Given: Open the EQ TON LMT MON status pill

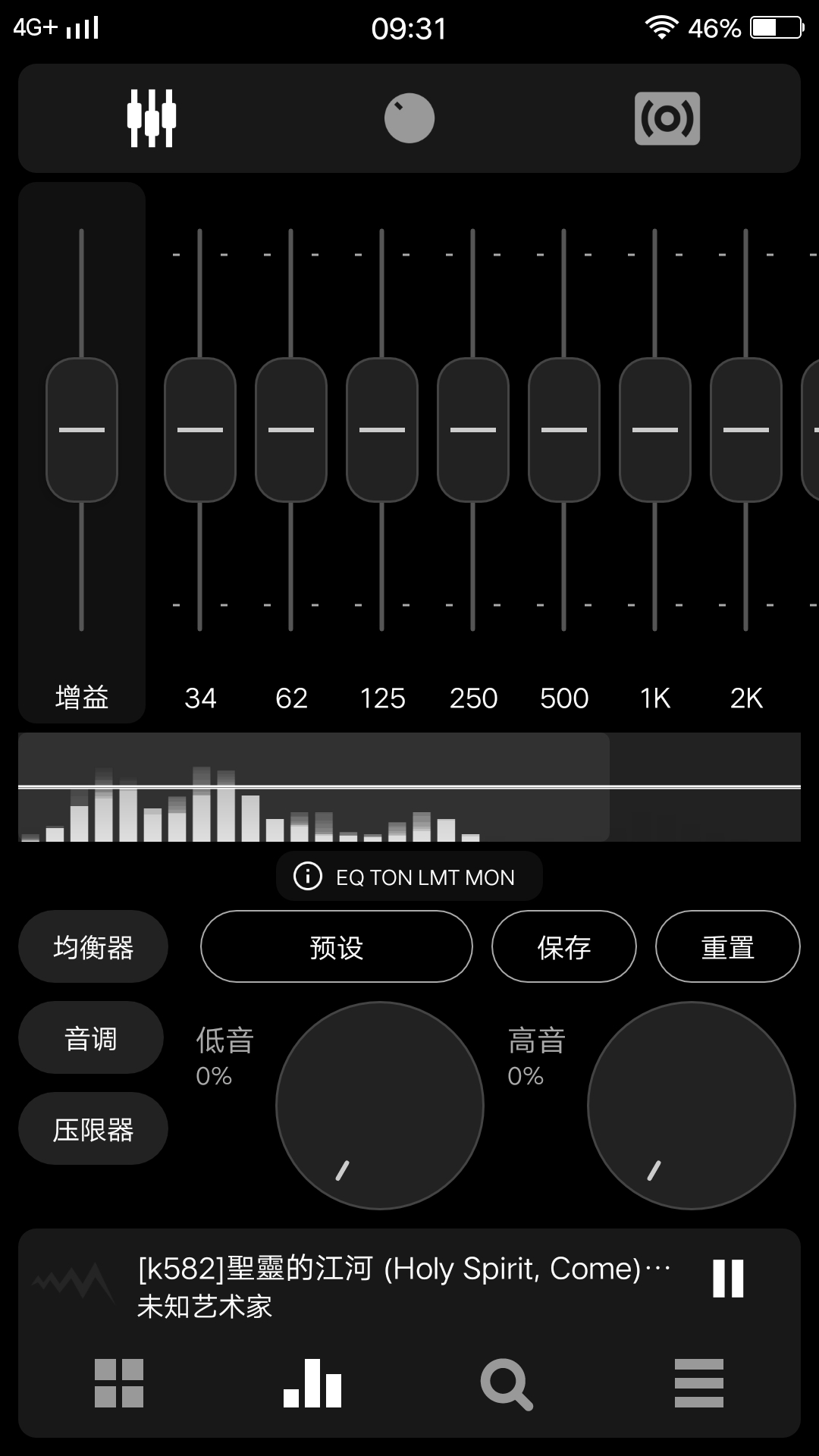Looking at the screenshot, I should (x=409, y=876).
